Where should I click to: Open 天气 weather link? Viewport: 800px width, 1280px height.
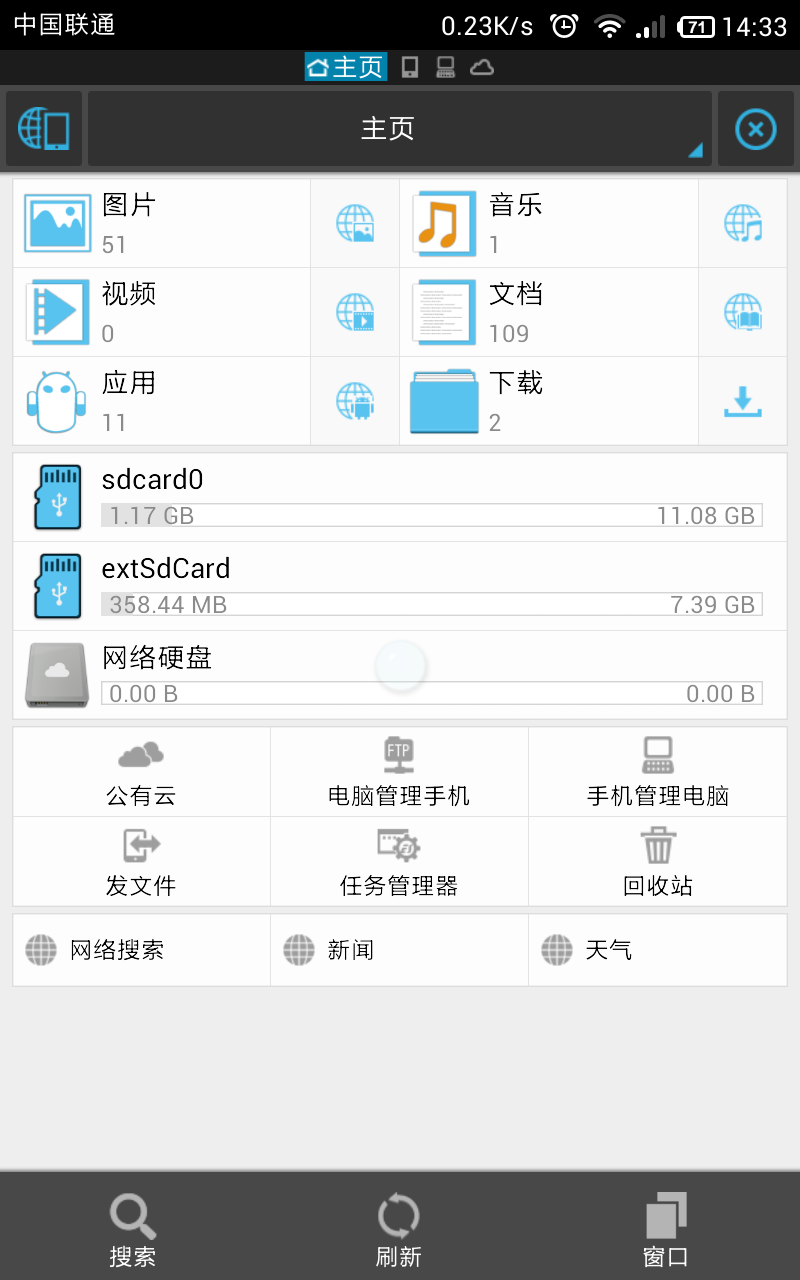[657, 950]
